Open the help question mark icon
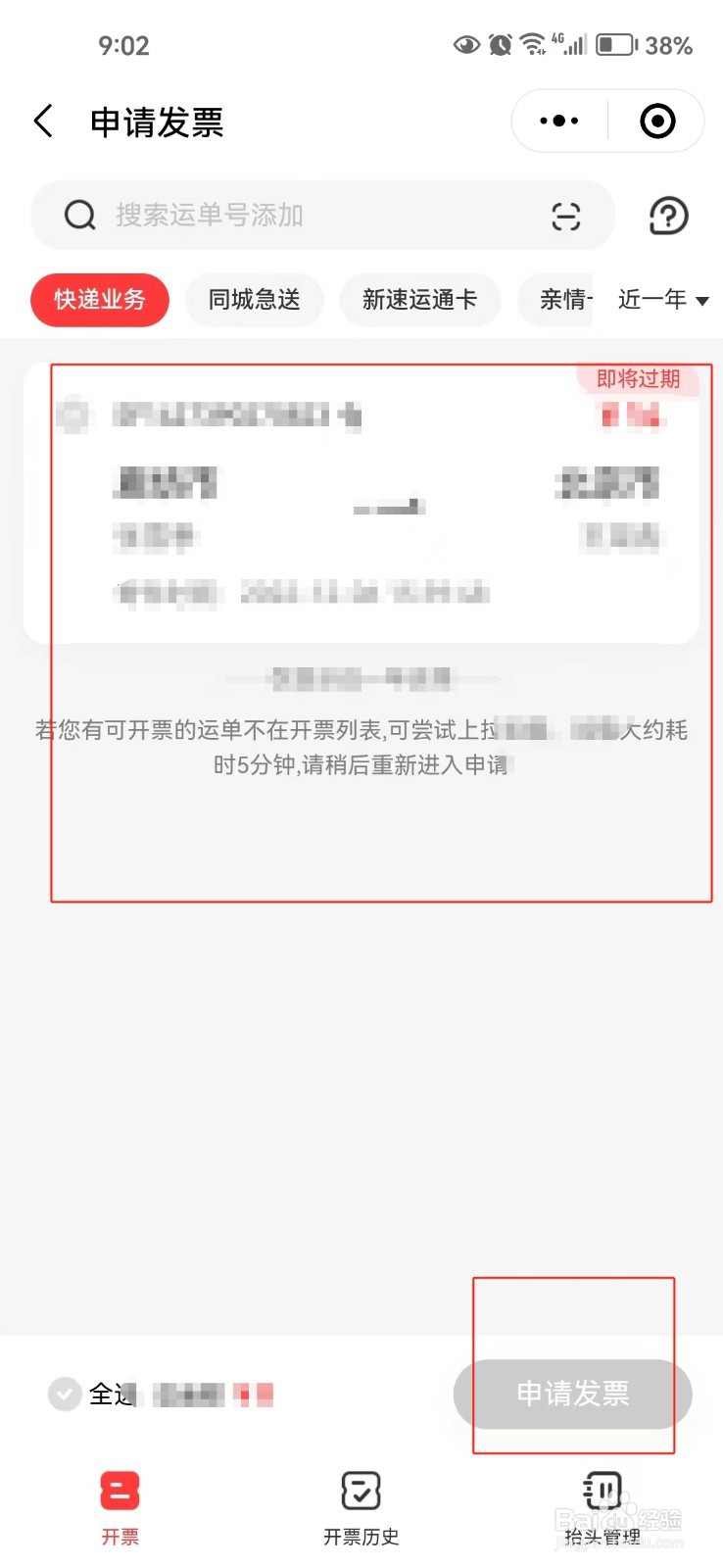723x1568 pixels. (668, 216)
